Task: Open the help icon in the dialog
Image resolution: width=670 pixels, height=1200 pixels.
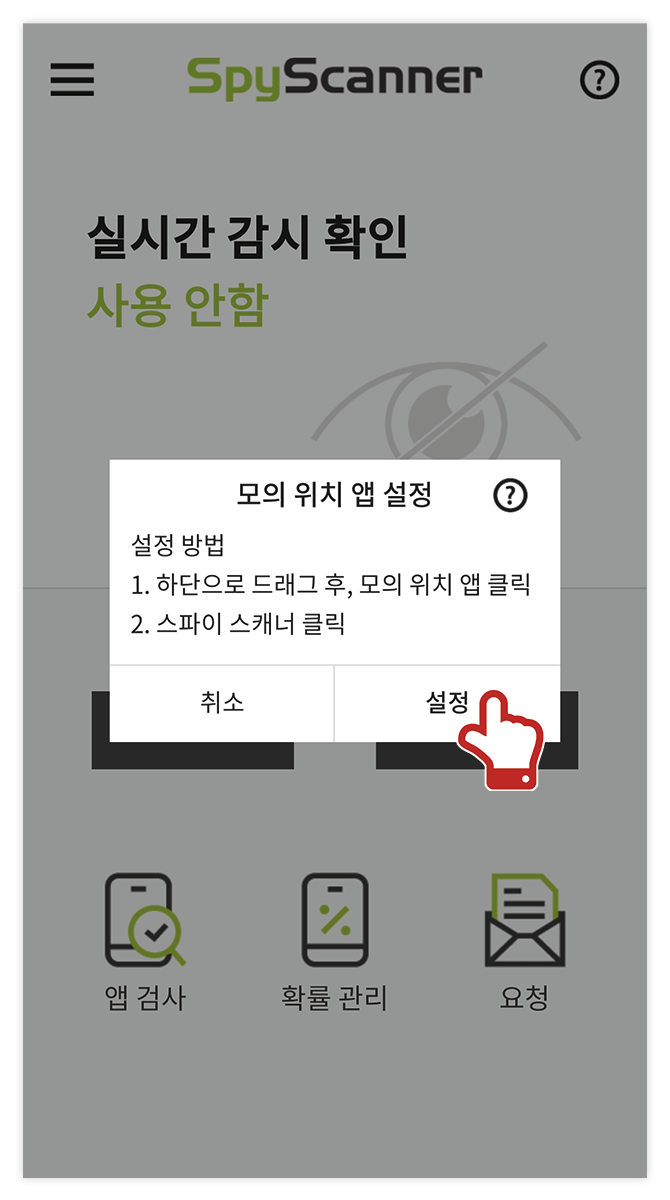Action: (510, 494)
